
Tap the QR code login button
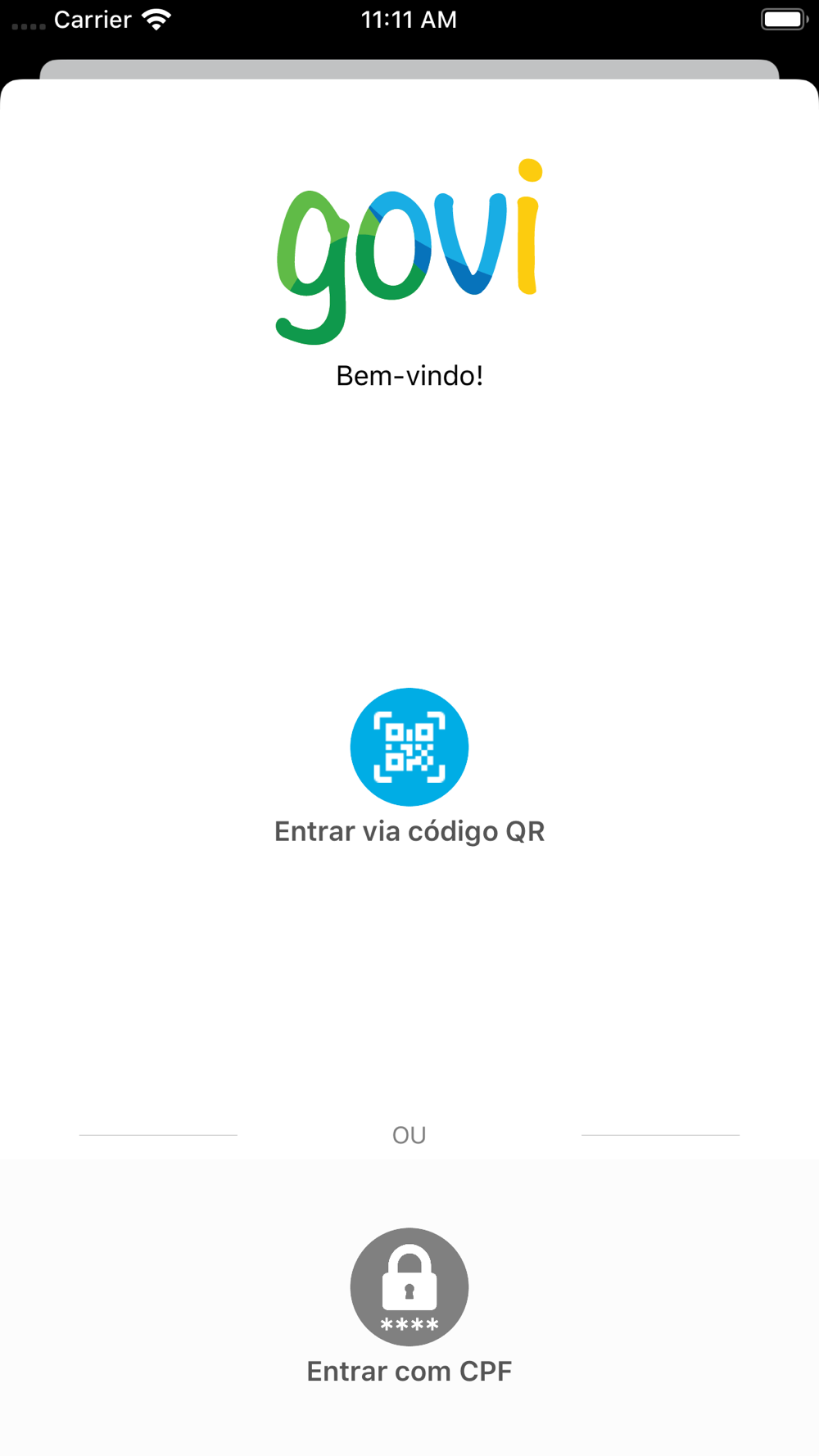pyautogui.click(x=409, y=747)
